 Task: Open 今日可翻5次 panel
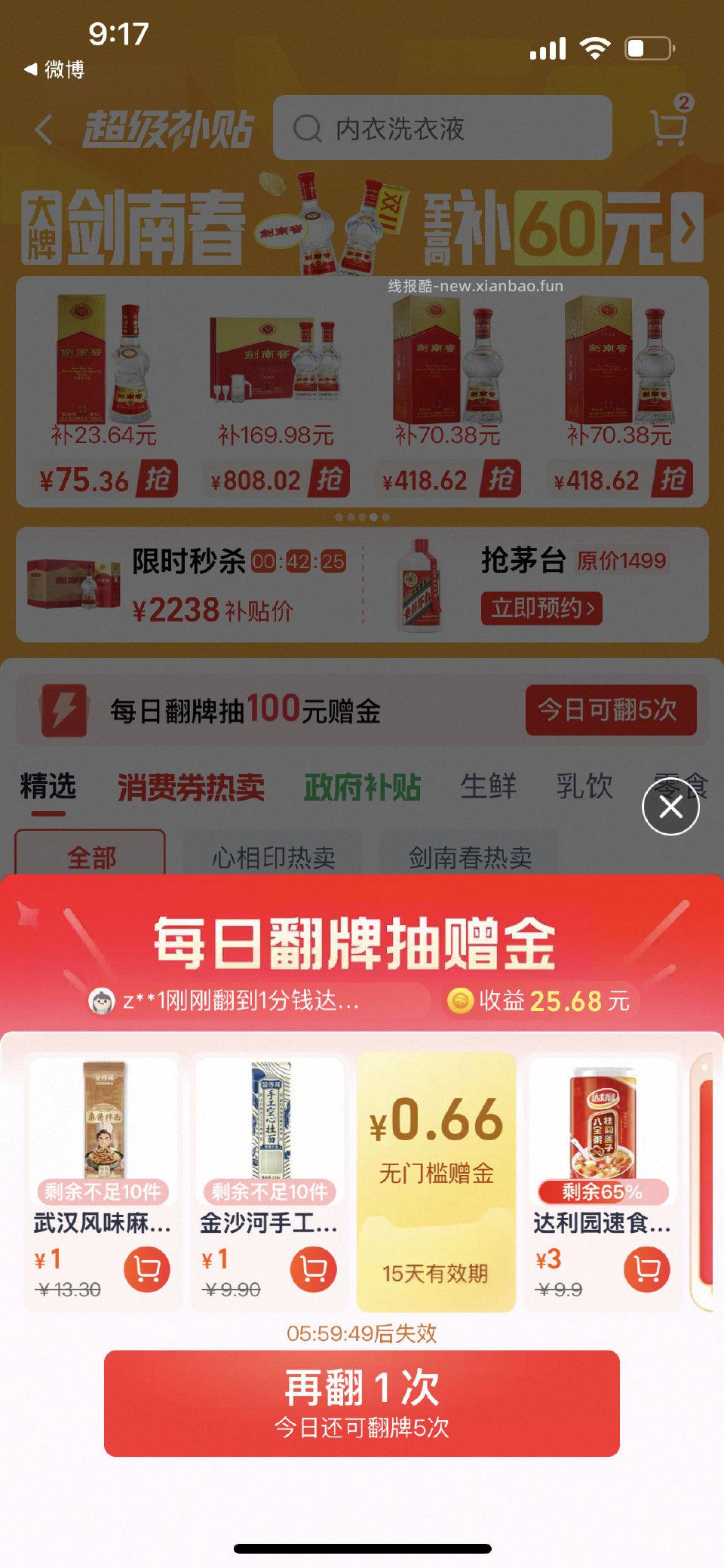pyautogui.click(x=610, y=710)
